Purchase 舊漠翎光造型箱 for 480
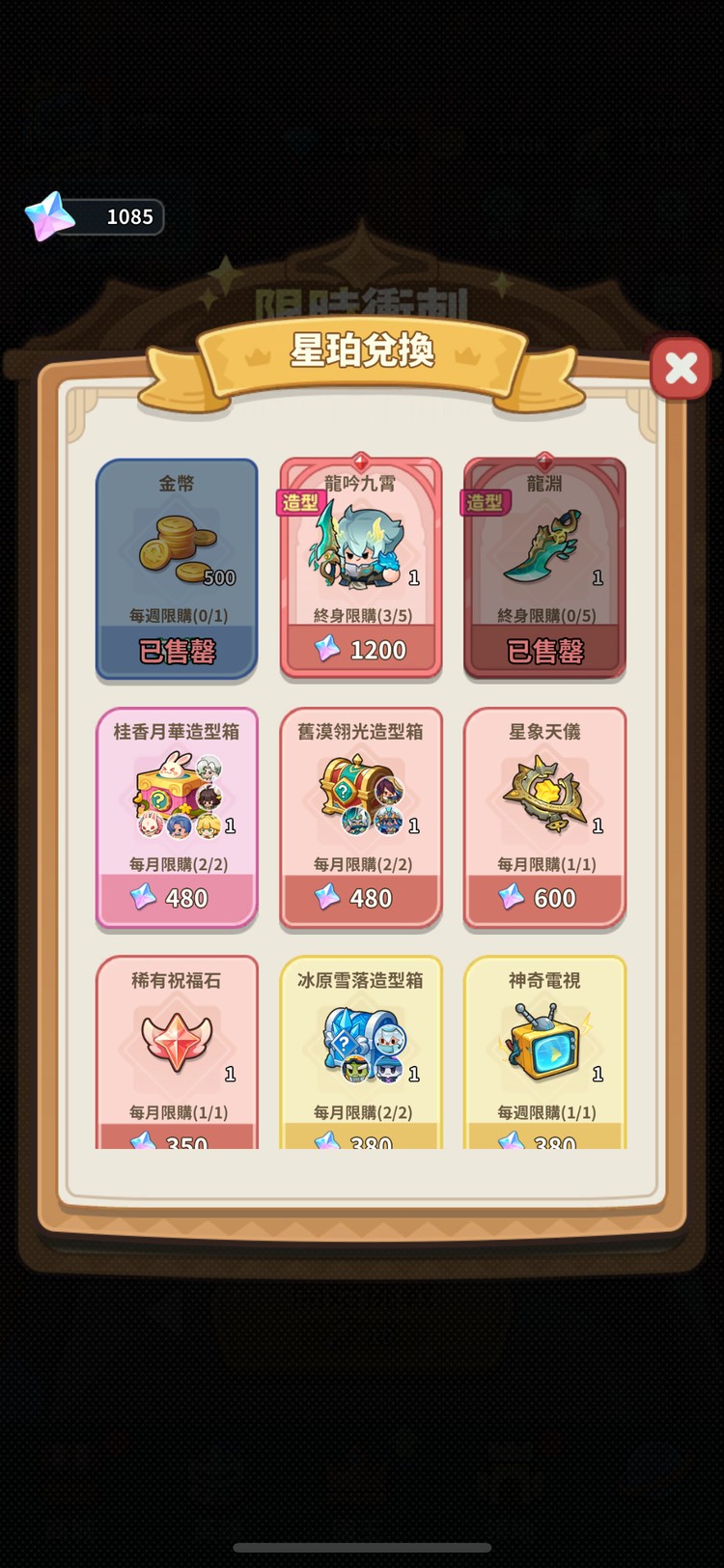The image size is (724, 1568). pos(361,898)
